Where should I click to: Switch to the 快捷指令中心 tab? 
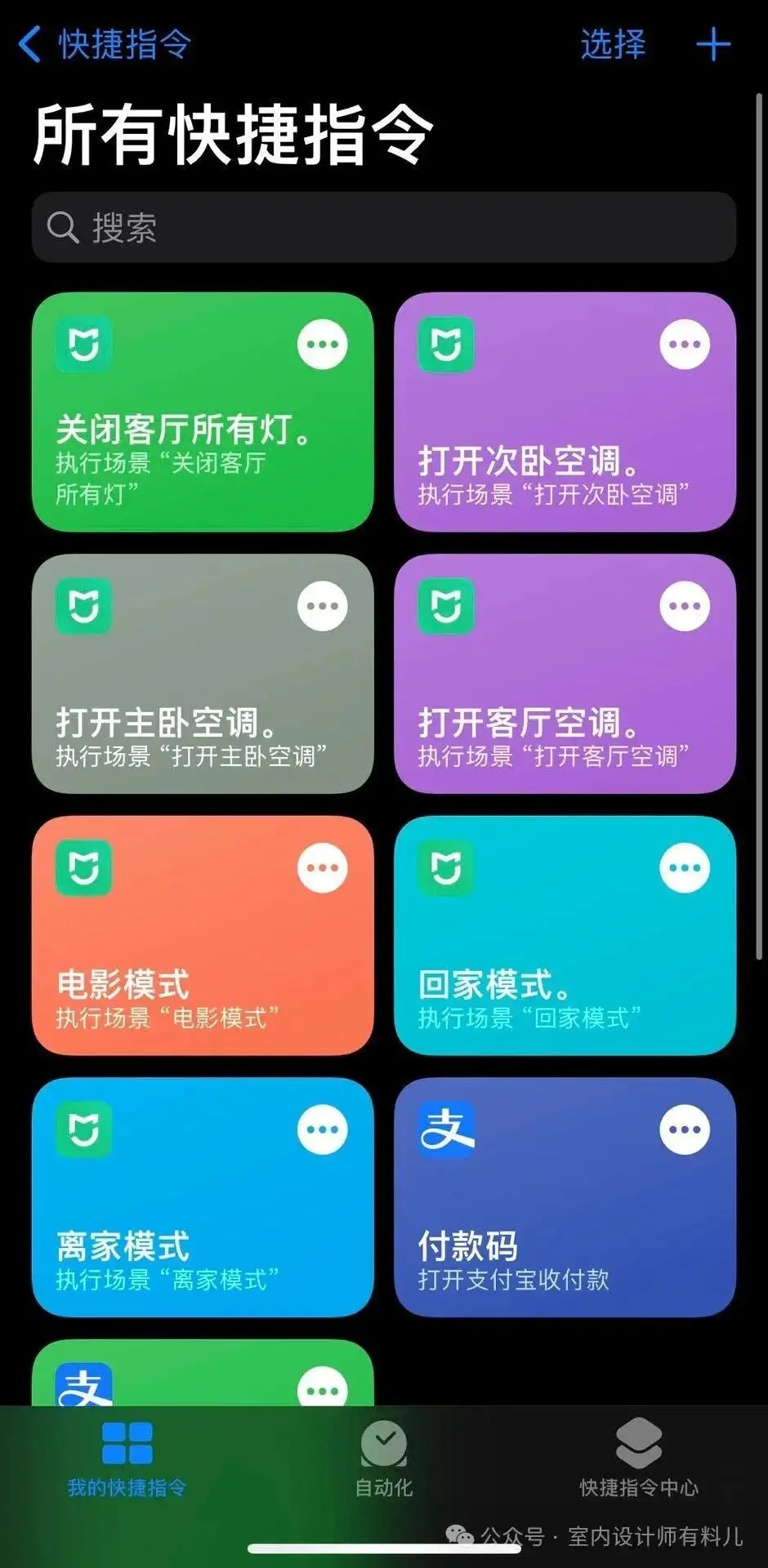tap(639, 1462)
